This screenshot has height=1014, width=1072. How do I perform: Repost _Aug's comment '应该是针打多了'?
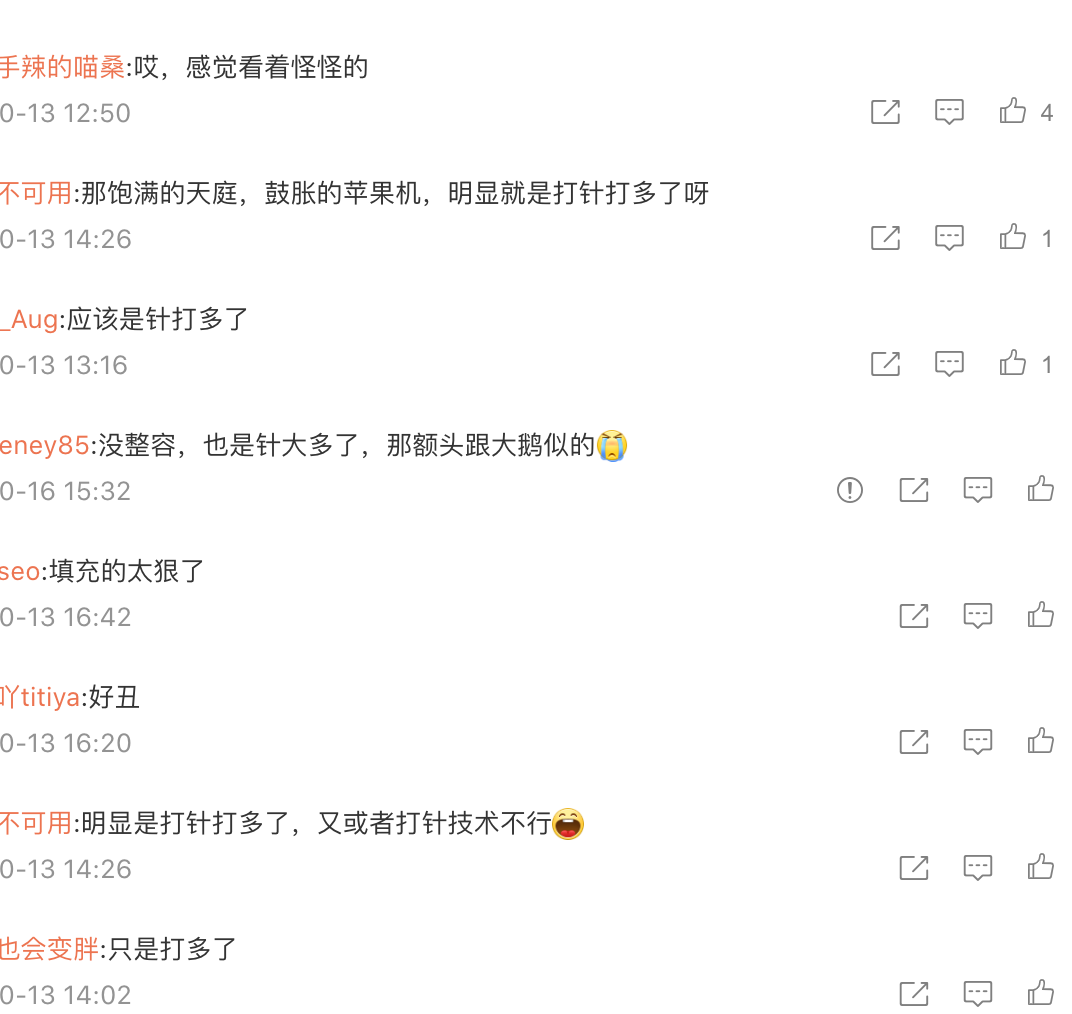(x=885, y=364)
